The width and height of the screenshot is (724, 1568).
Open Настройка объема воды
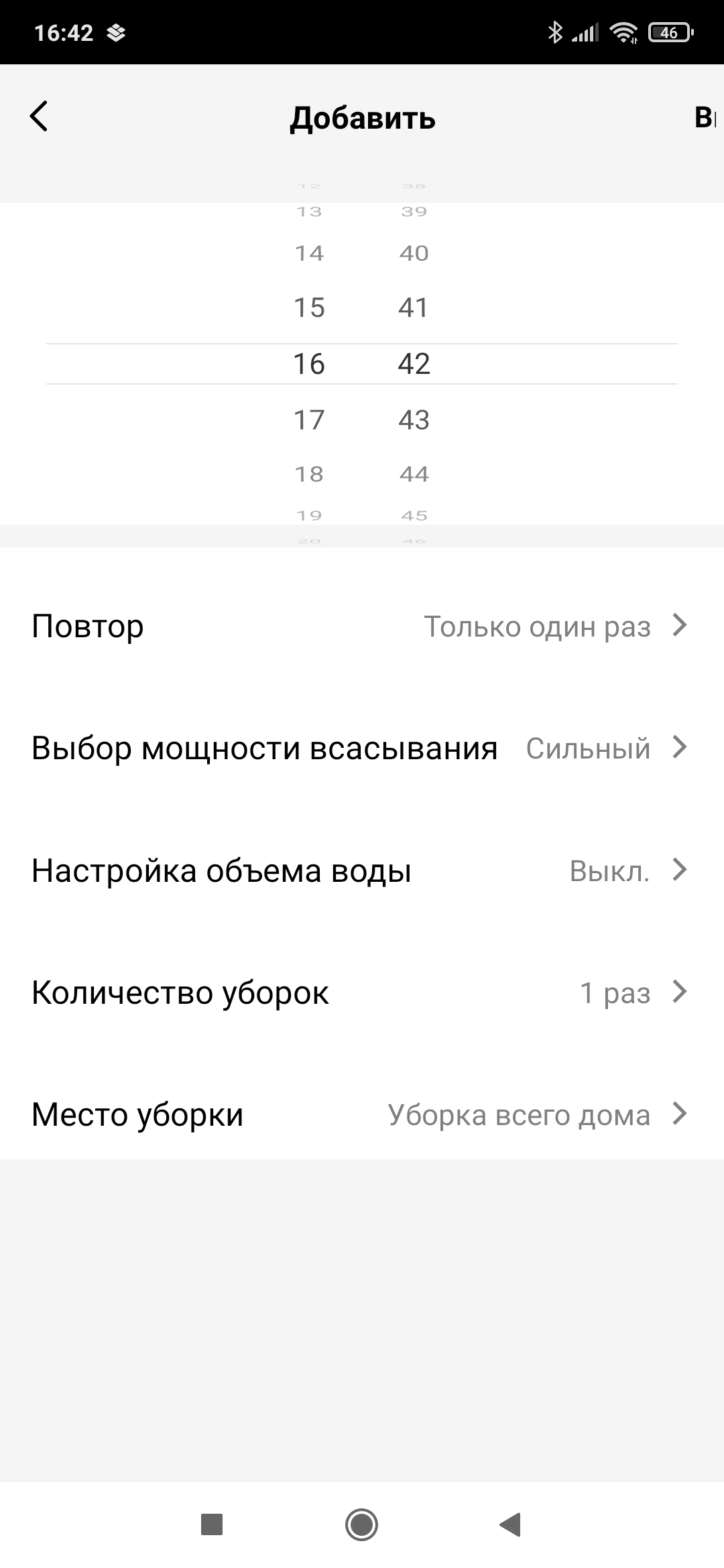[362, 871]
